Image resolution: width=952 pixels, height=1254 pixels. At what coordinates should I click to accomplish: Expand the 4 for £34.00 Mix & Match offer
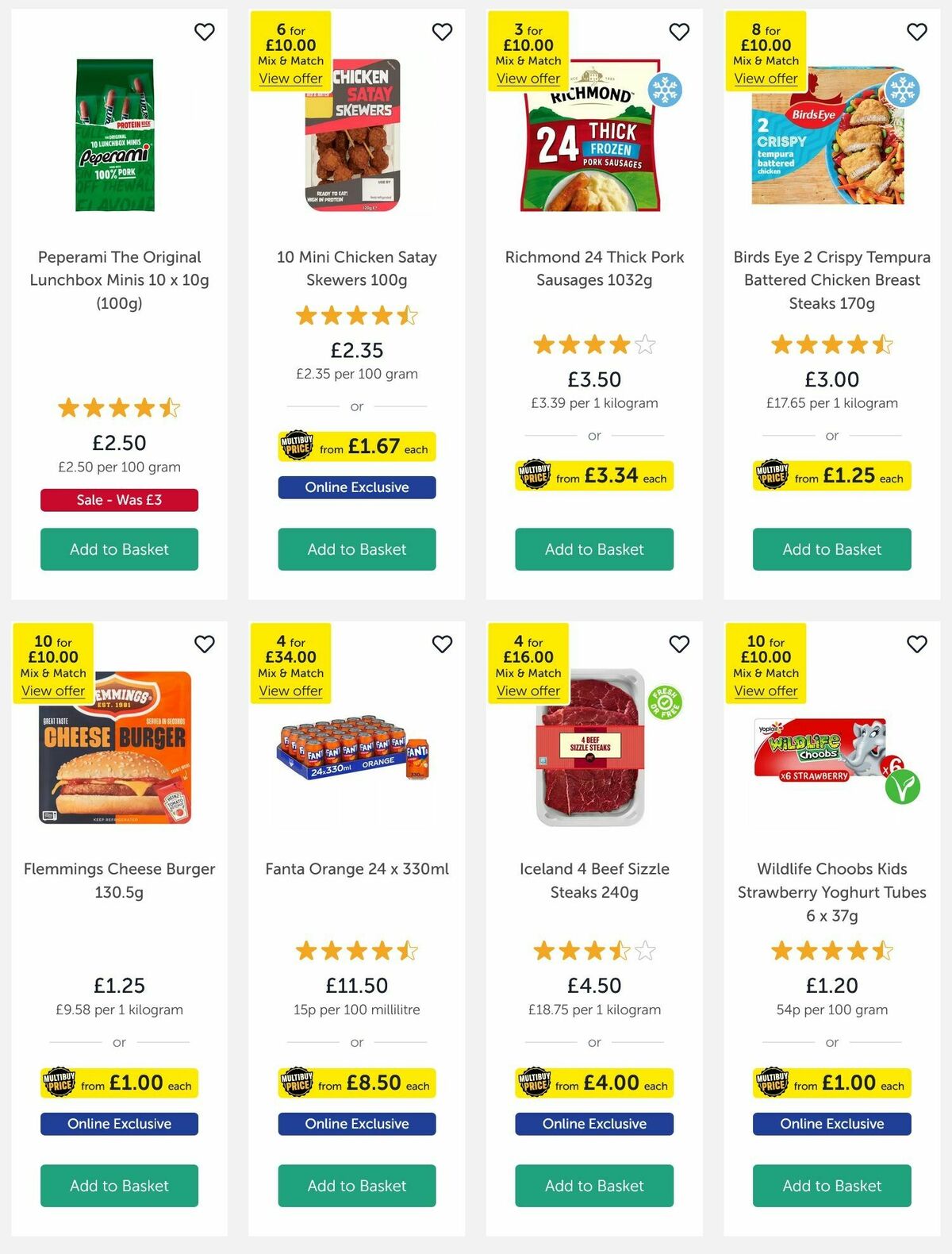pos(290,690)
